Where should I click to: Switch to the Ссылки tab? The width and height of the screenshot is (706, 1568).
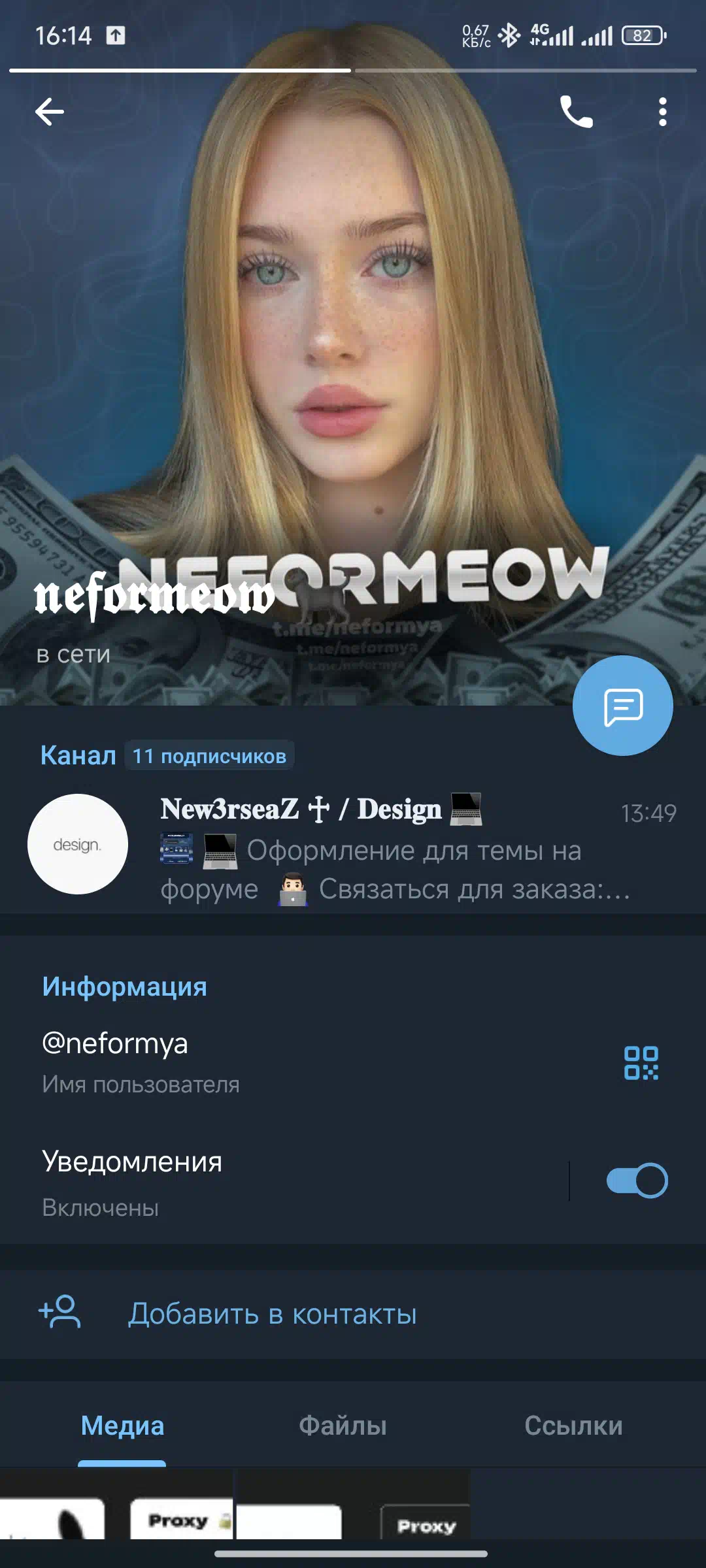(573, 1426)
